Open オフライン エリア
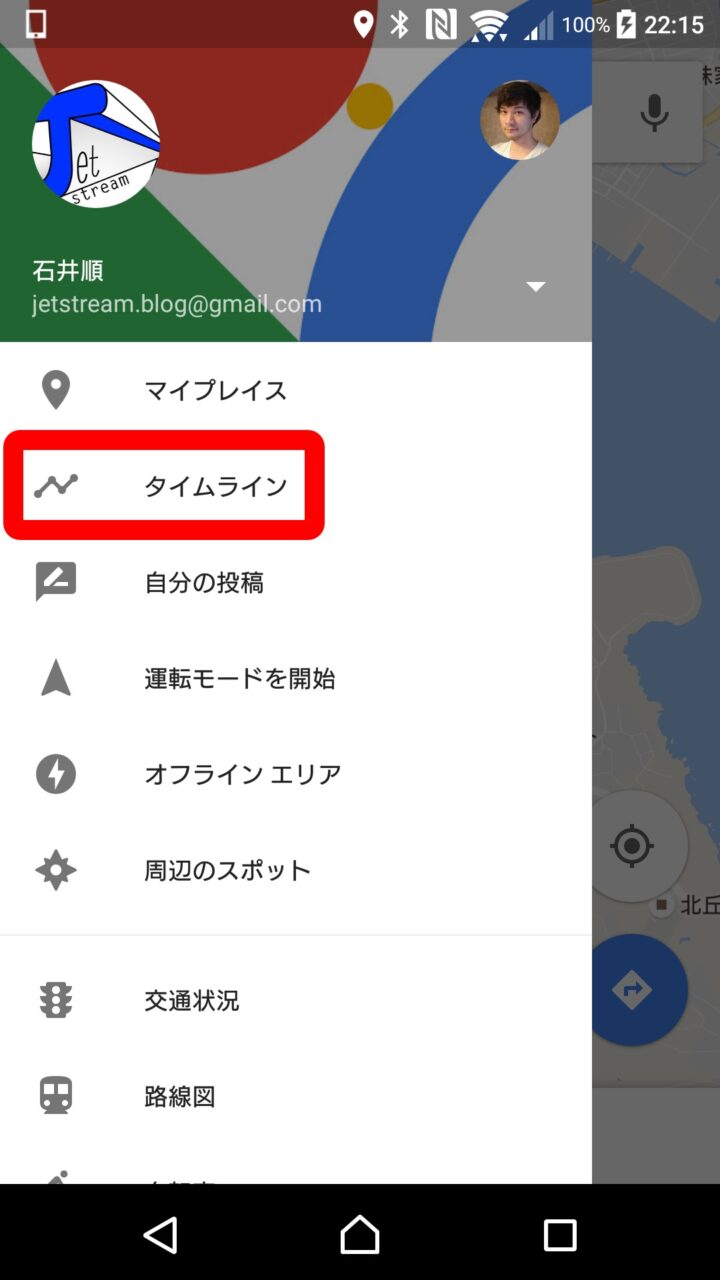Viewport: 720px width, 1280px height. tap(243, 774)
